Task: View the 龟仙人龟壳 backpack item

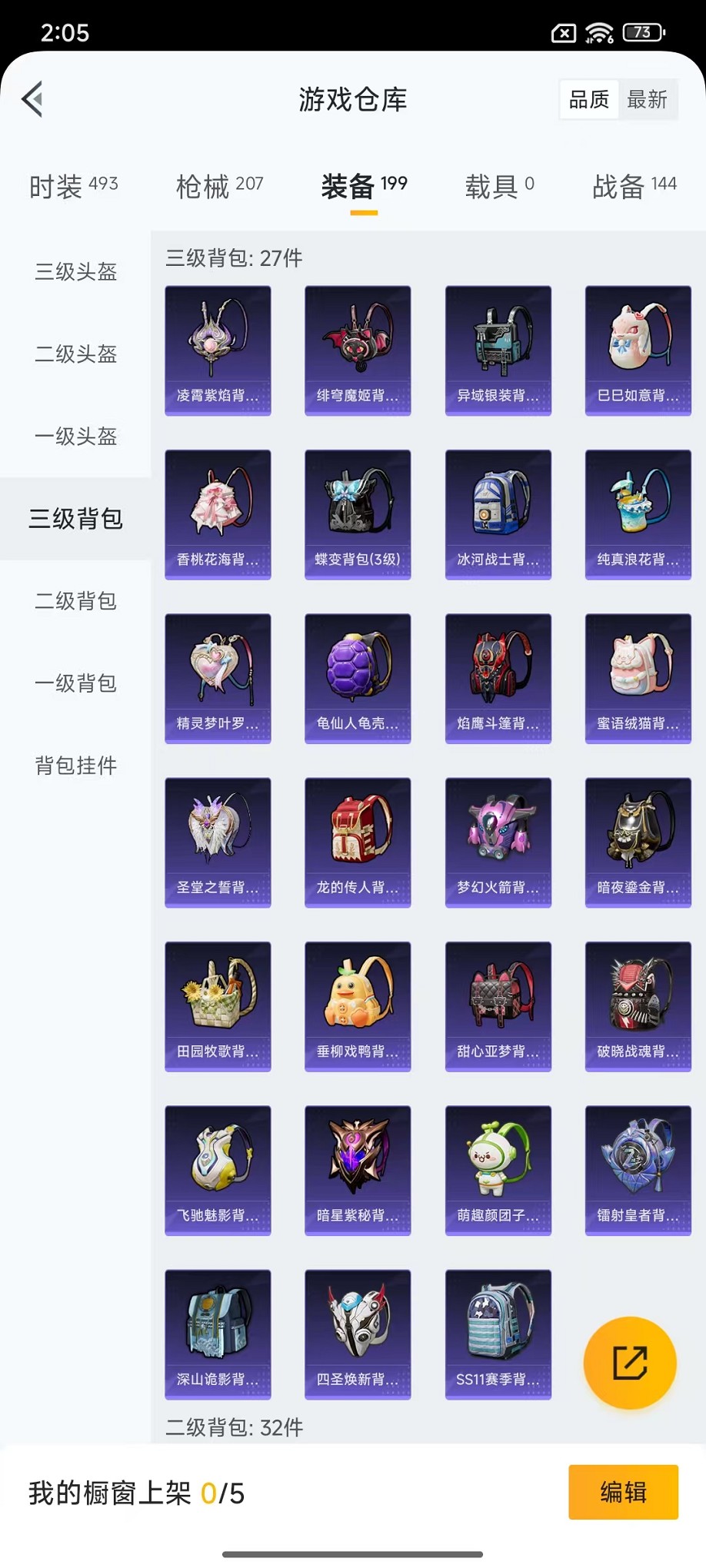Action: tap(358, 678)
